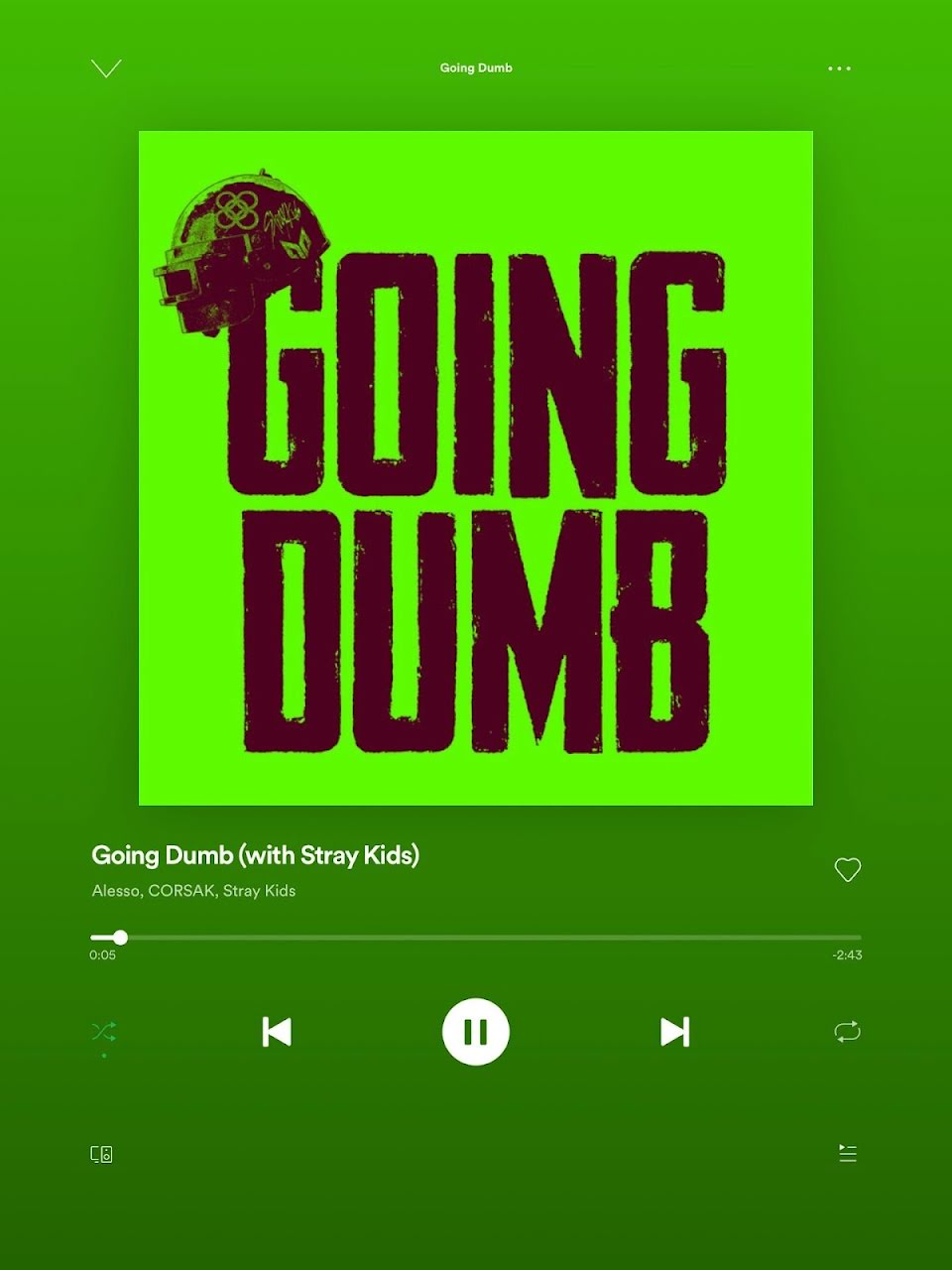Enable repeat mode
Image resolution: width=952 pixels, height=1270 pixels.
848,1032
